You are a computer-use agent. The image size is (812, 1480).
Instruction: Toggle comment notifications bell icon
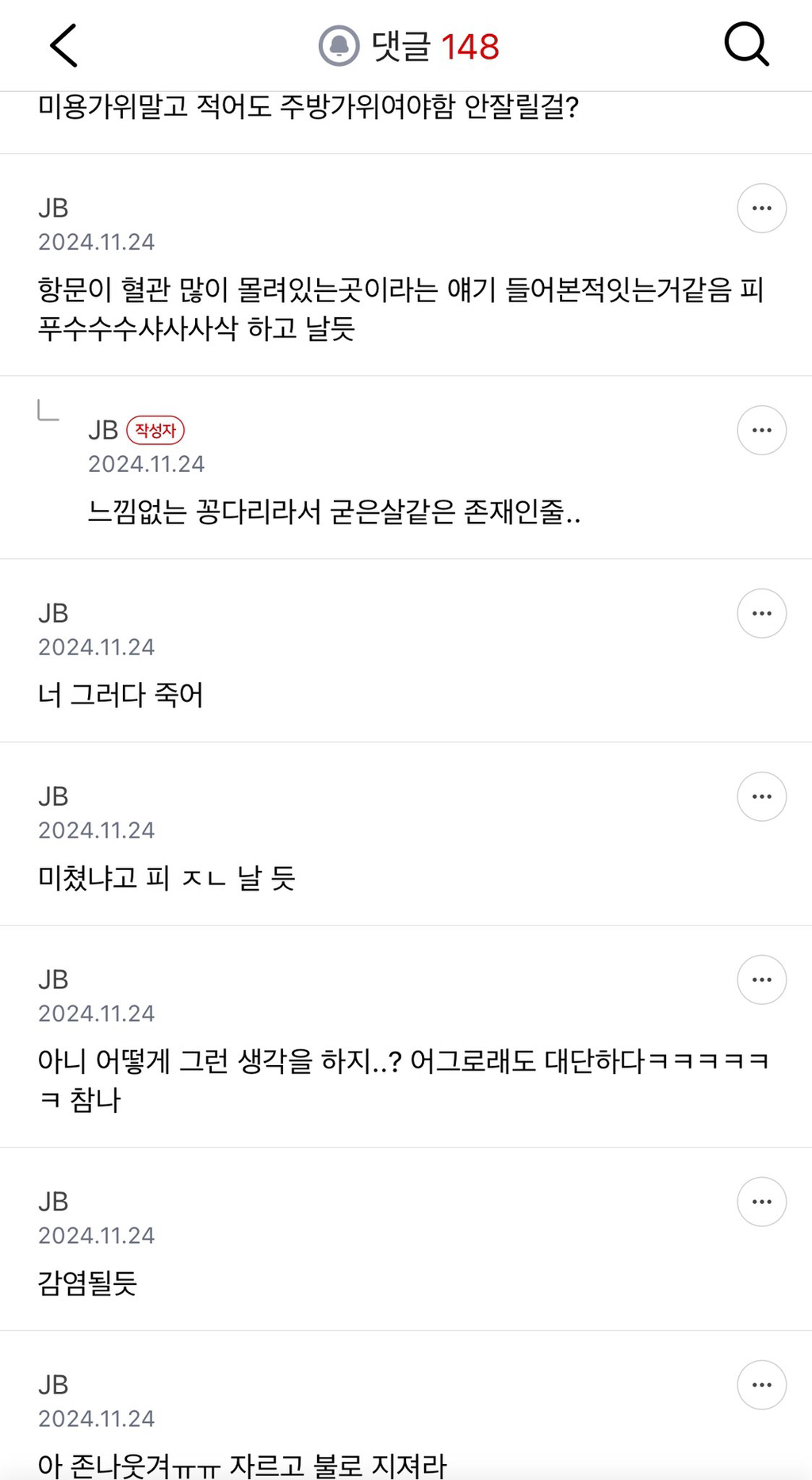pos(339,46)
